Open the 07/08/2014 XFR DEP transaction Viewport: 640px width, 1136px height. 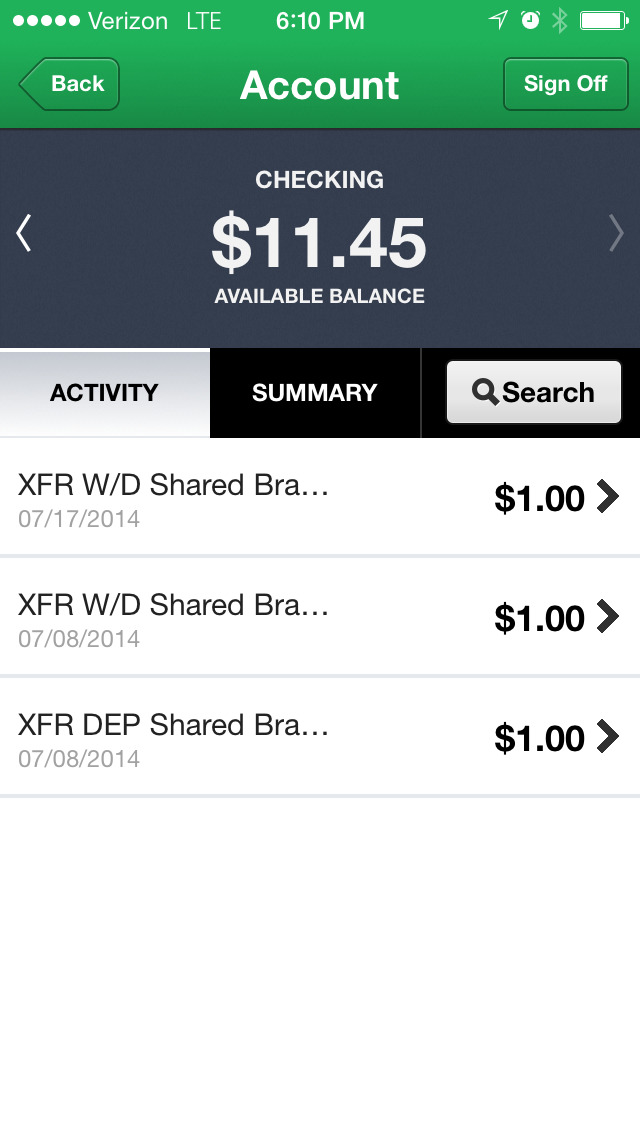320,738
